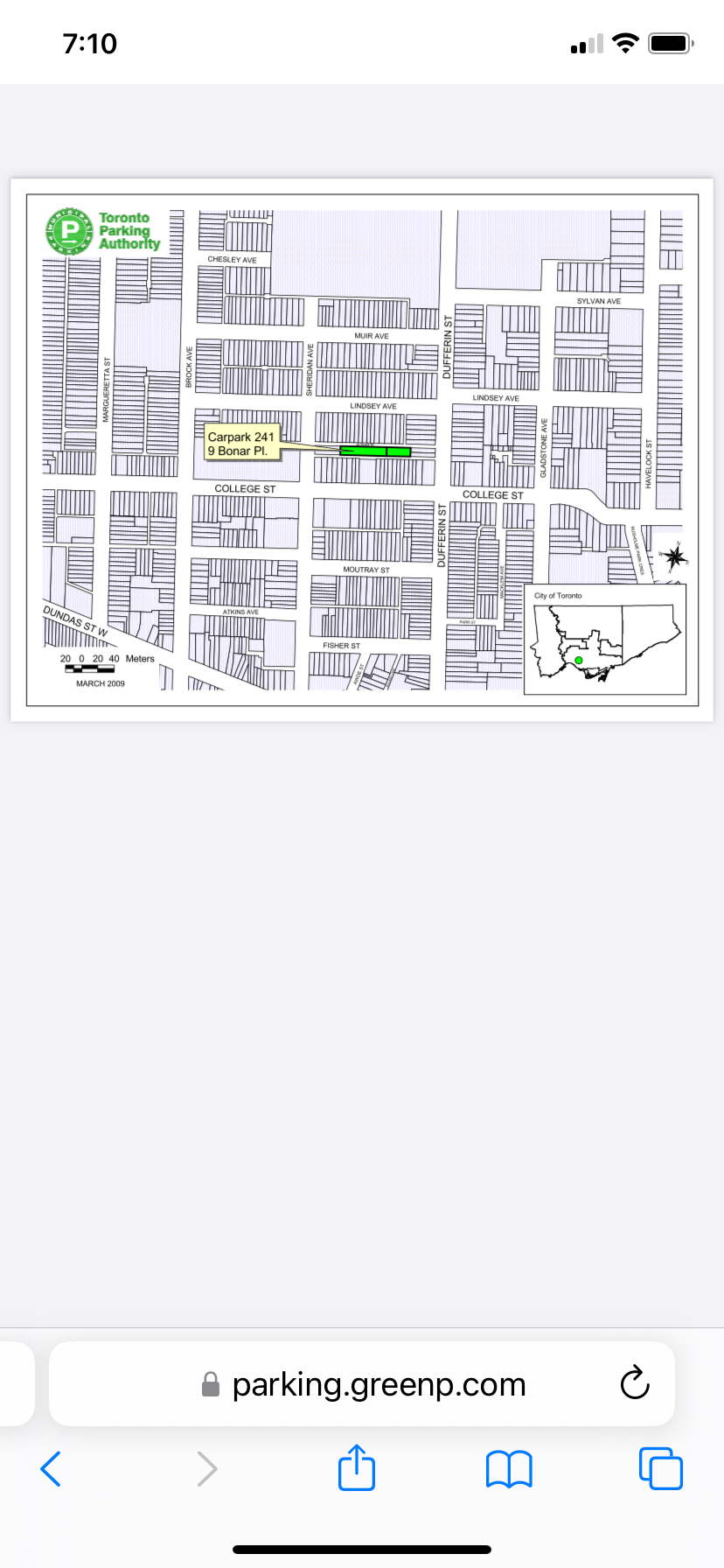Viewport: 724px width, 1568px height.
Task: Open the bookmarks
Action: pyautogui.click(x=509, y=1469)
